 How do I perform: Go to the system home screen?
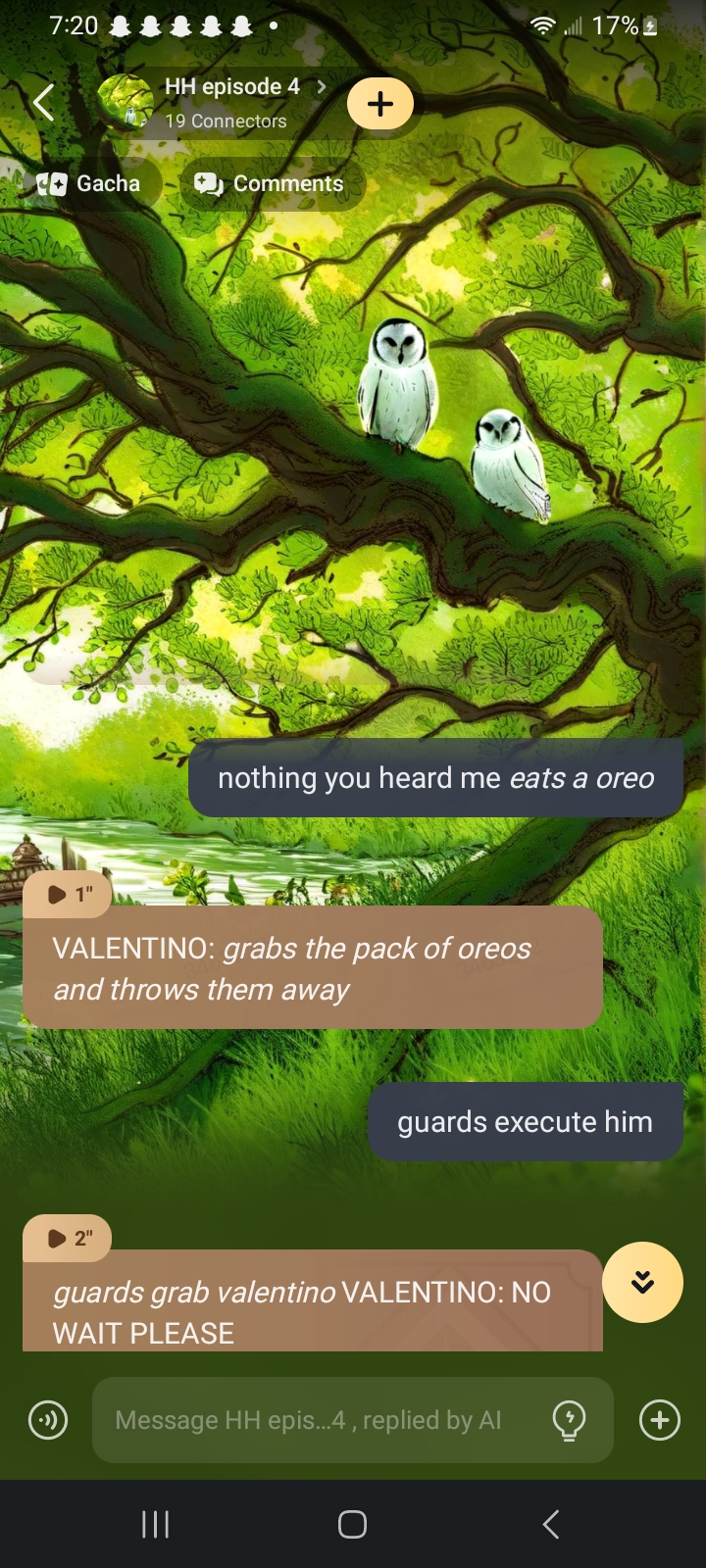click(x=352, y=1524)
